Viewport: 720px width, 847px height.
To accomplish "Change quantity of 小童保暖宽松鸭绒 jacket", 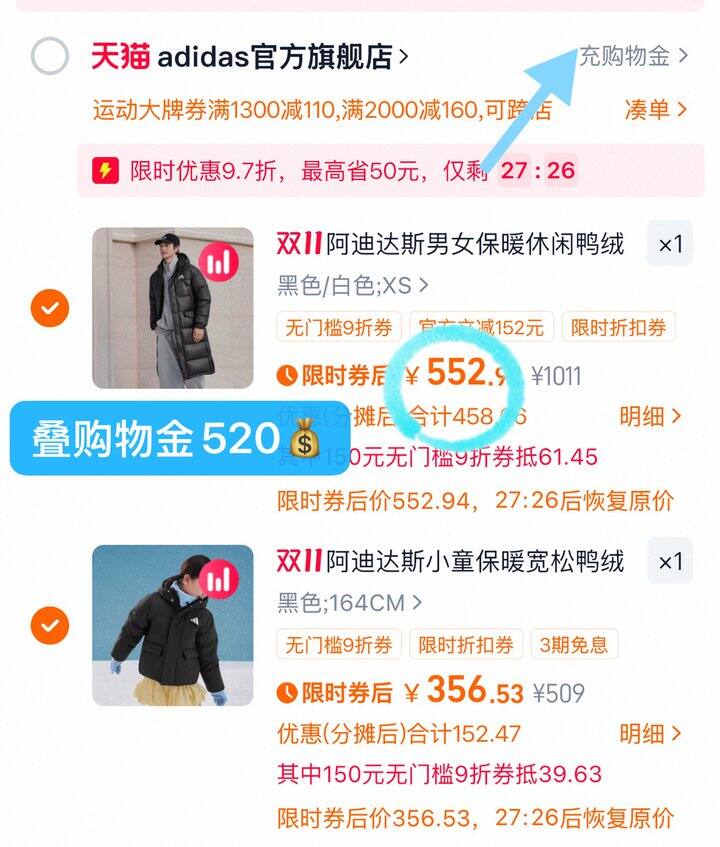I will [669, 561].
